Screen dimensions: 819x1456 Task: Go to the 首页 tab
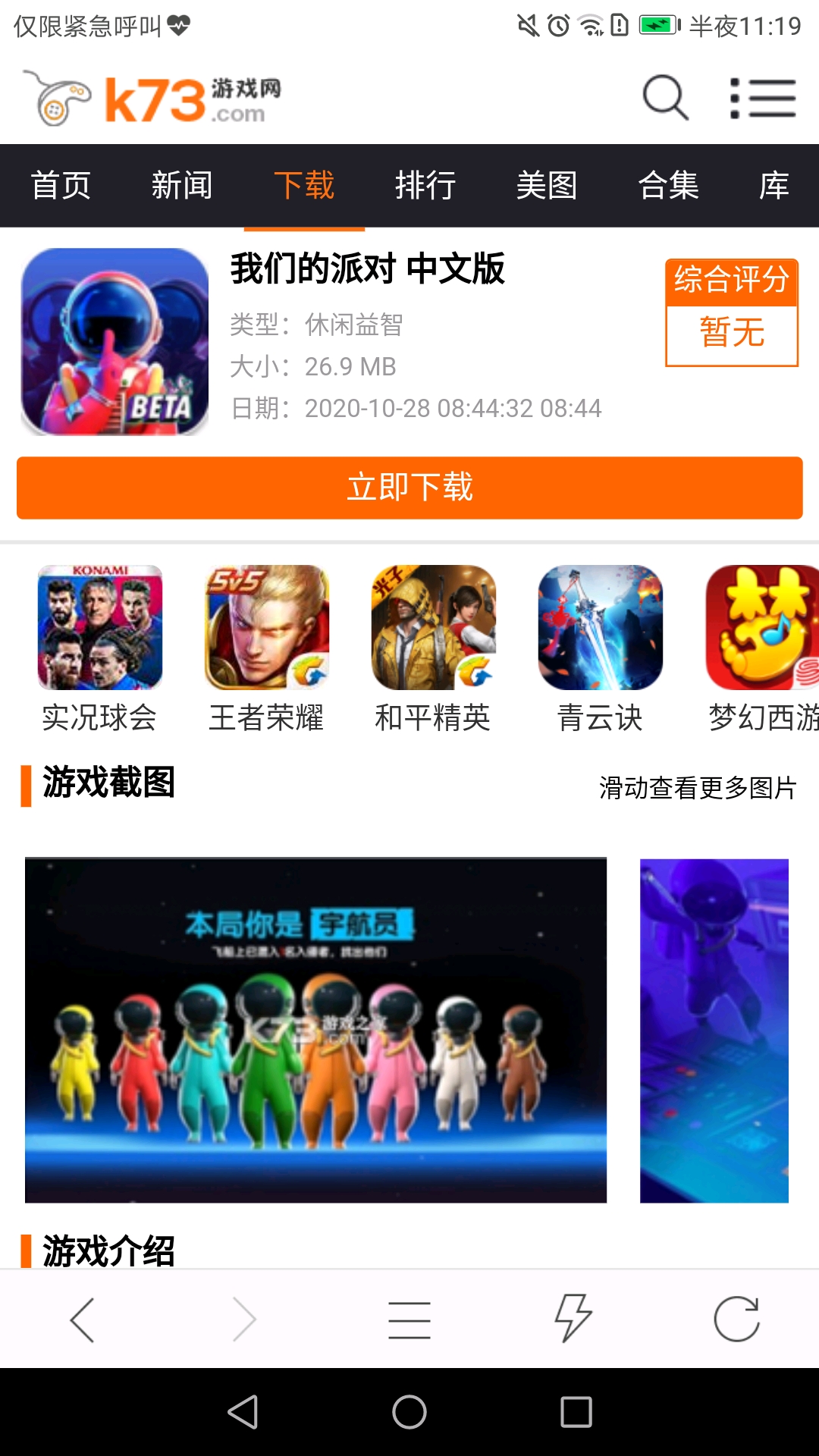tap(61, 186)
